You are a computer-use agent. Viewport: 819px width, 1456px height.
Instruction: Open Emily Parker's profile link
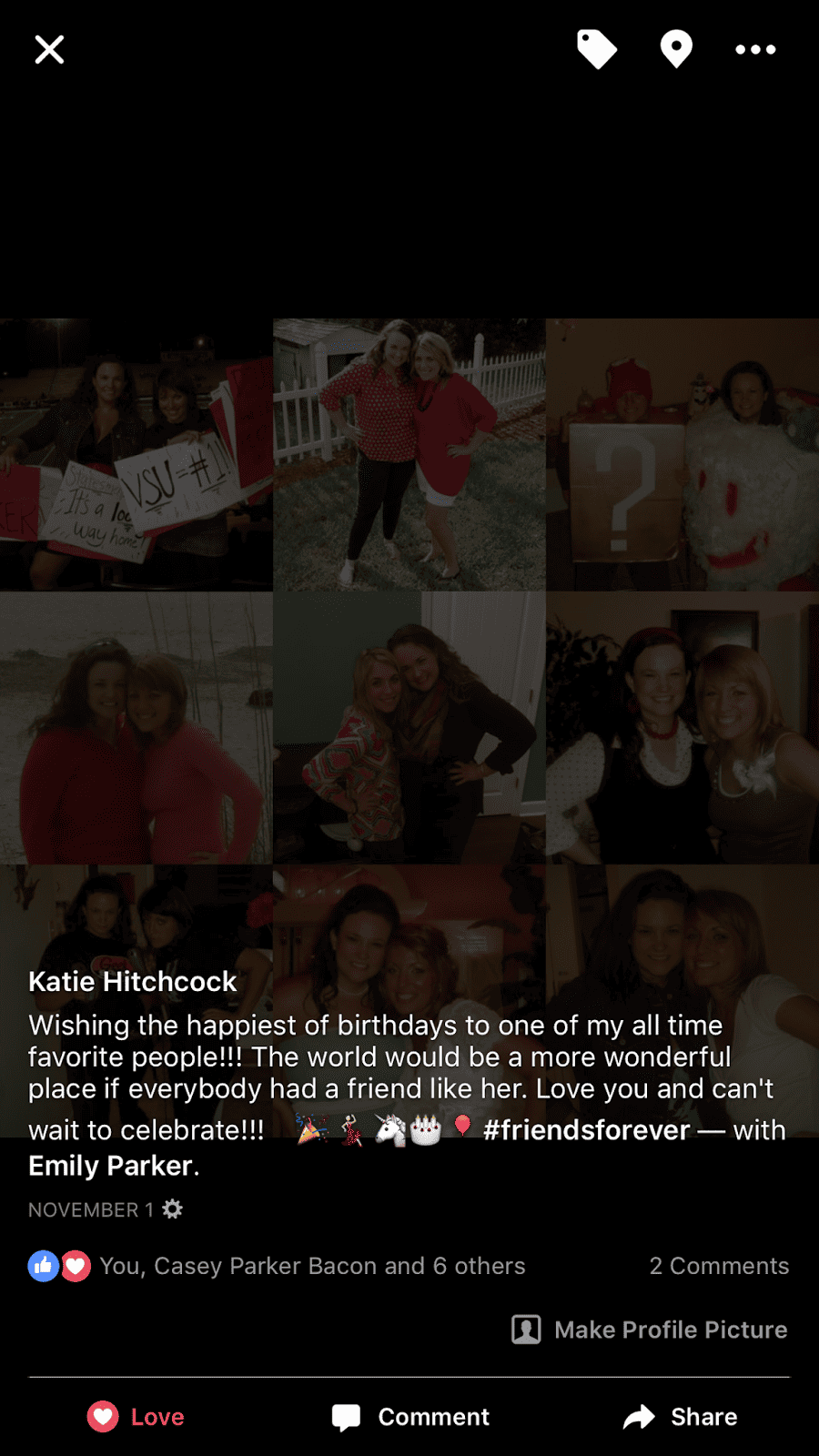[111, 1166]
